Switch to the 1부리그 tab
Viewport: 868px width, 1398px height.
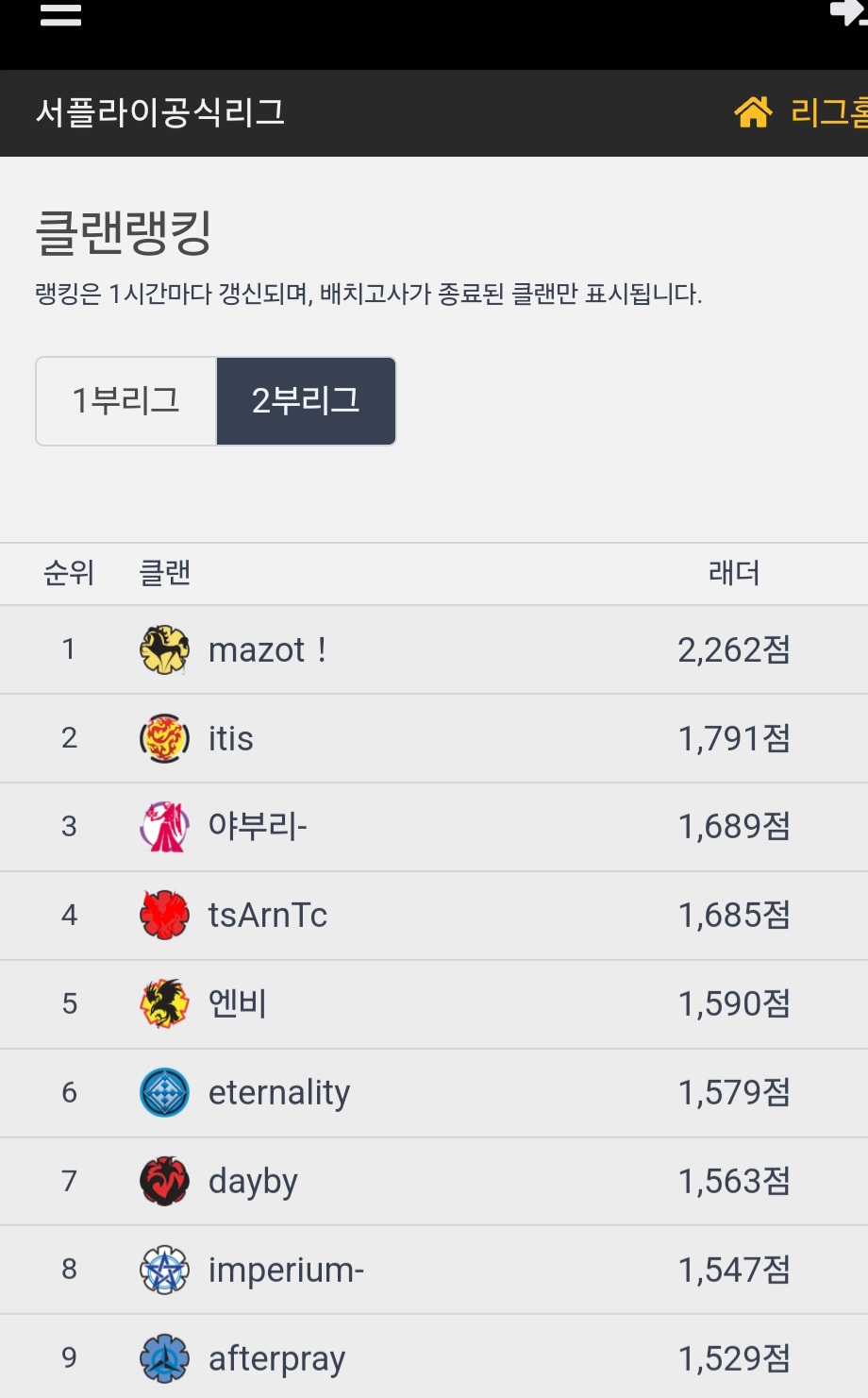click(126, 401)
